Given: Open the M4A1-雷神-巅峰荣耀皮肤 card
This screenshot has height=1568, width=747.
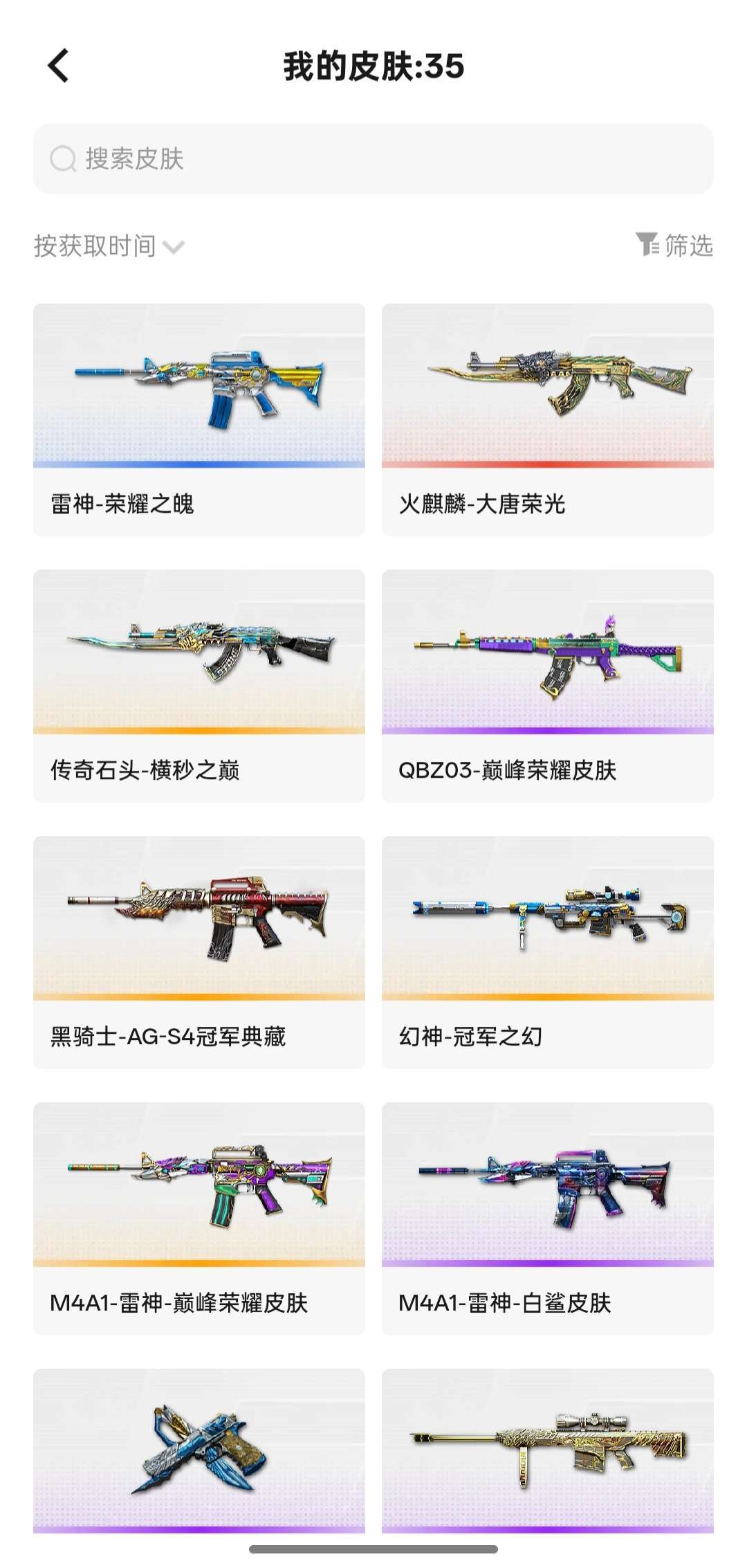Looking at the screenshot, I should click(199, 1218).
